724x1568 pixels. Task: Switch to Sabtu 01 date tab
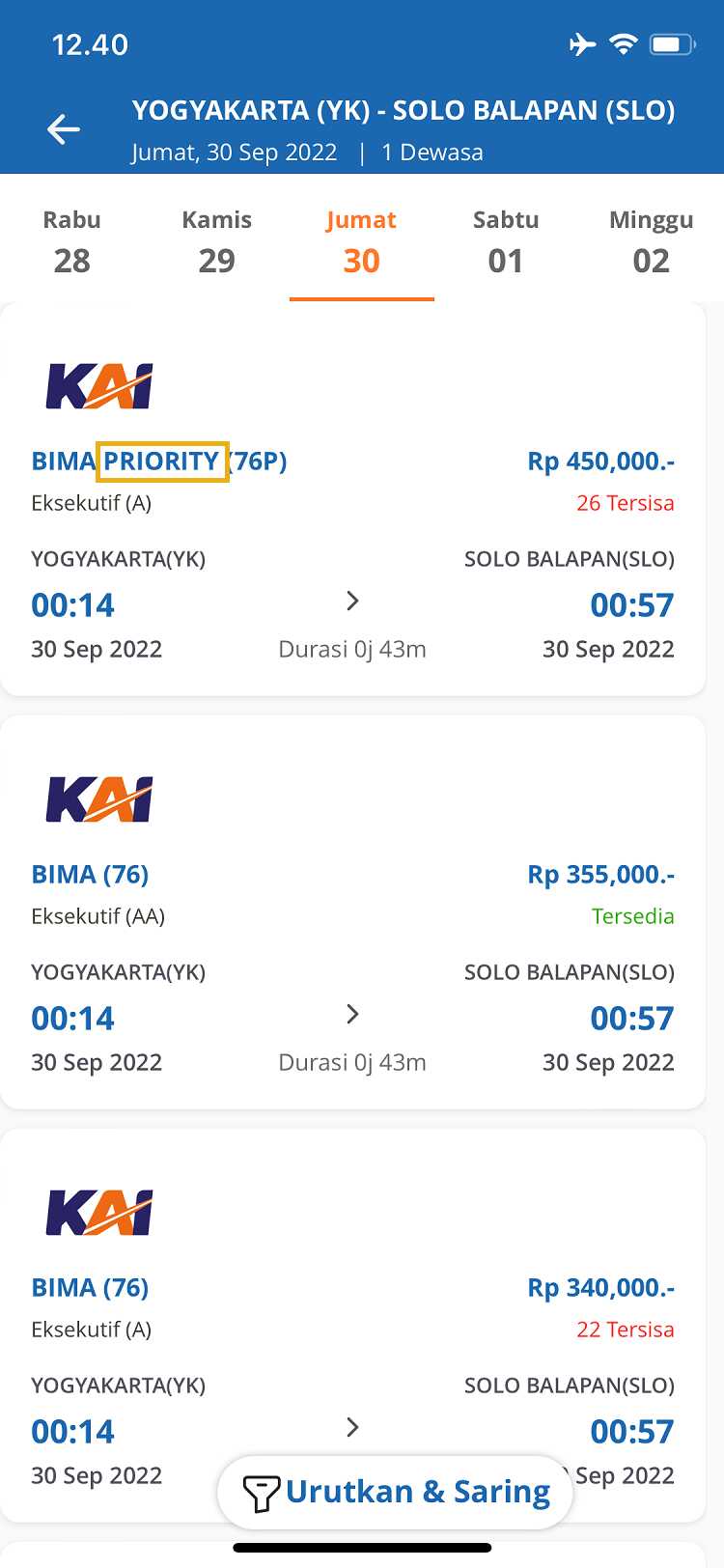point(506,242)
